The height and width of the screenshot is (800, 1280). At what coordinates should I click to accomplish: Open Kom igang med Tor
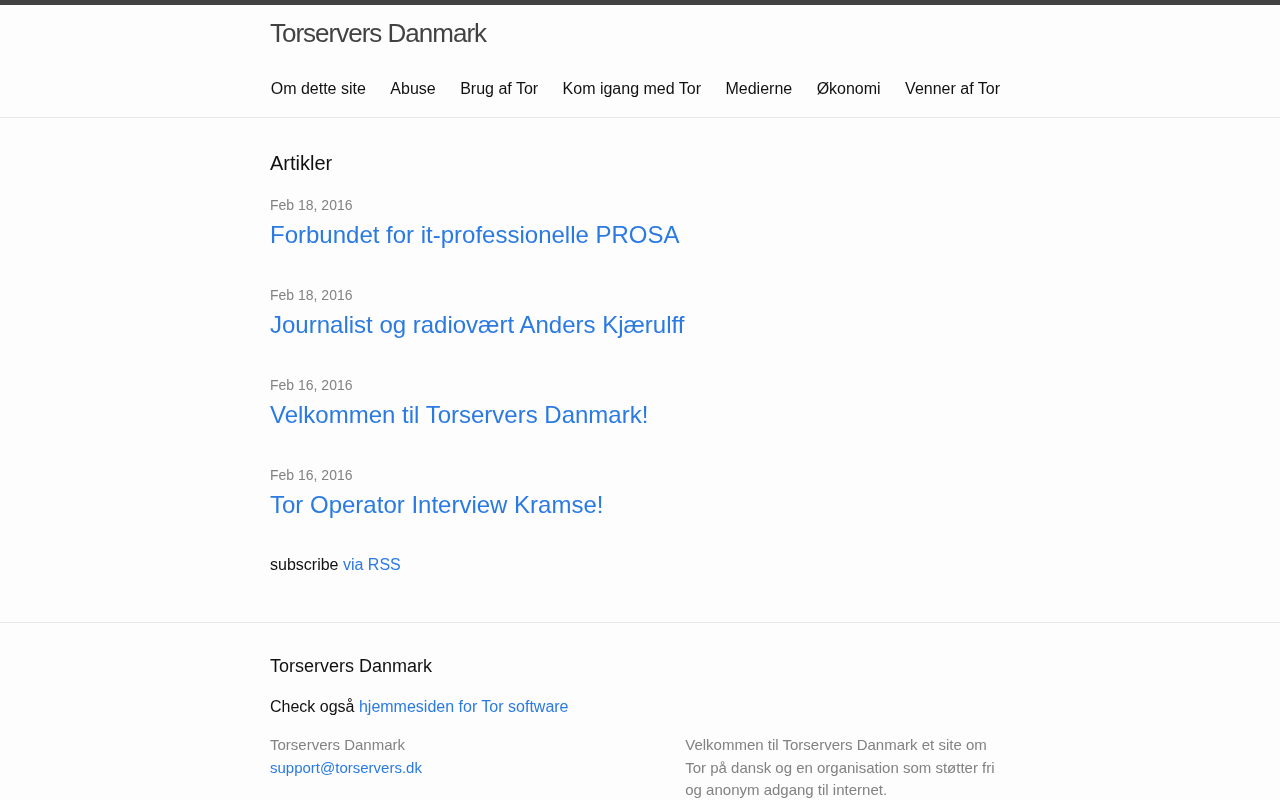tap(631, 89)
